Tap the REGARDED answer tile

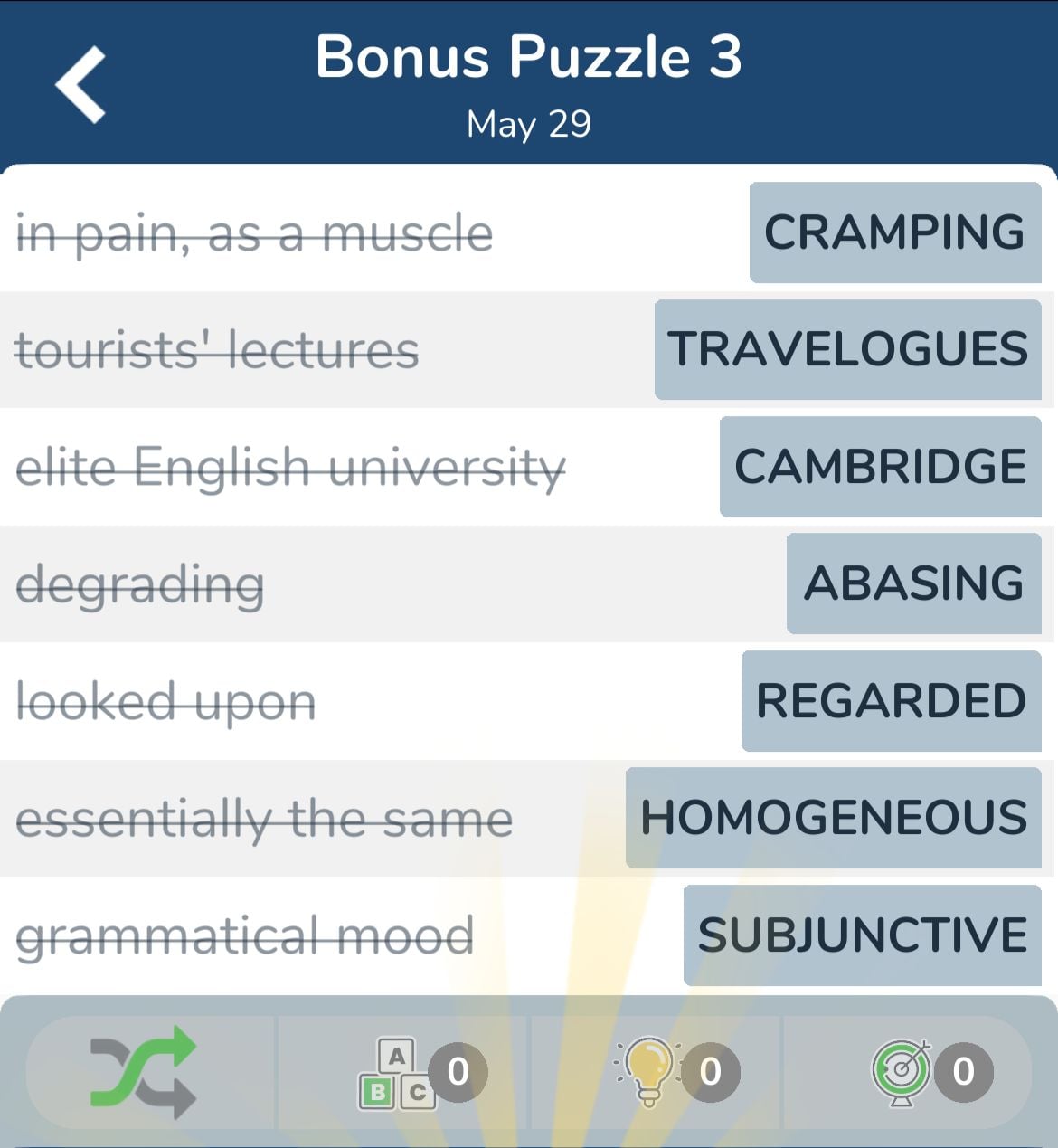point(891,701)
